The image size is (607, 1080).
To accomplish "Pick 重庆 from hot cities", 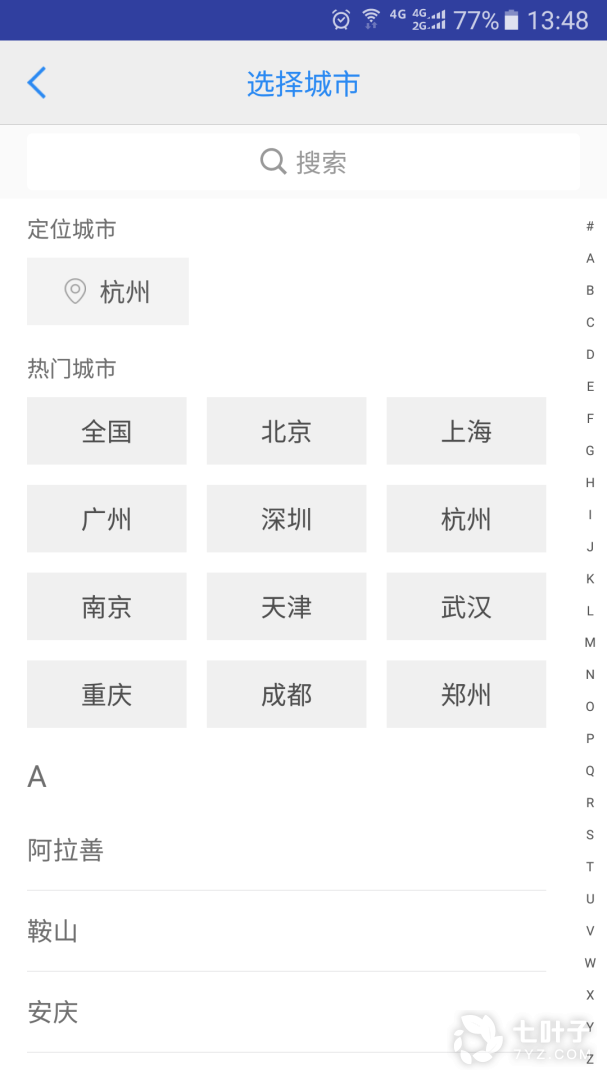I will click(x=107, y=694).
